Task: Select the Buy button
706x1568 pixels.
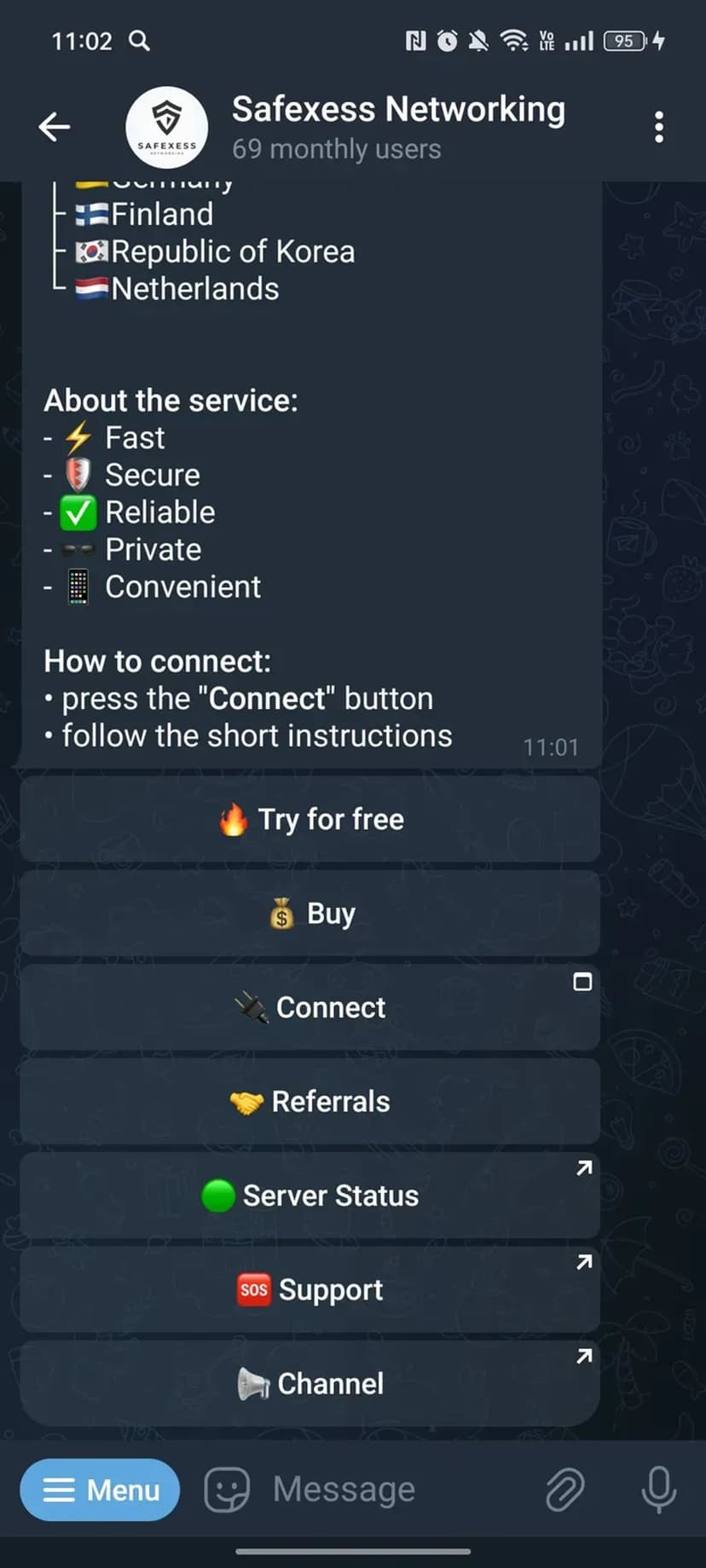Action: click(x=310, y=914)
